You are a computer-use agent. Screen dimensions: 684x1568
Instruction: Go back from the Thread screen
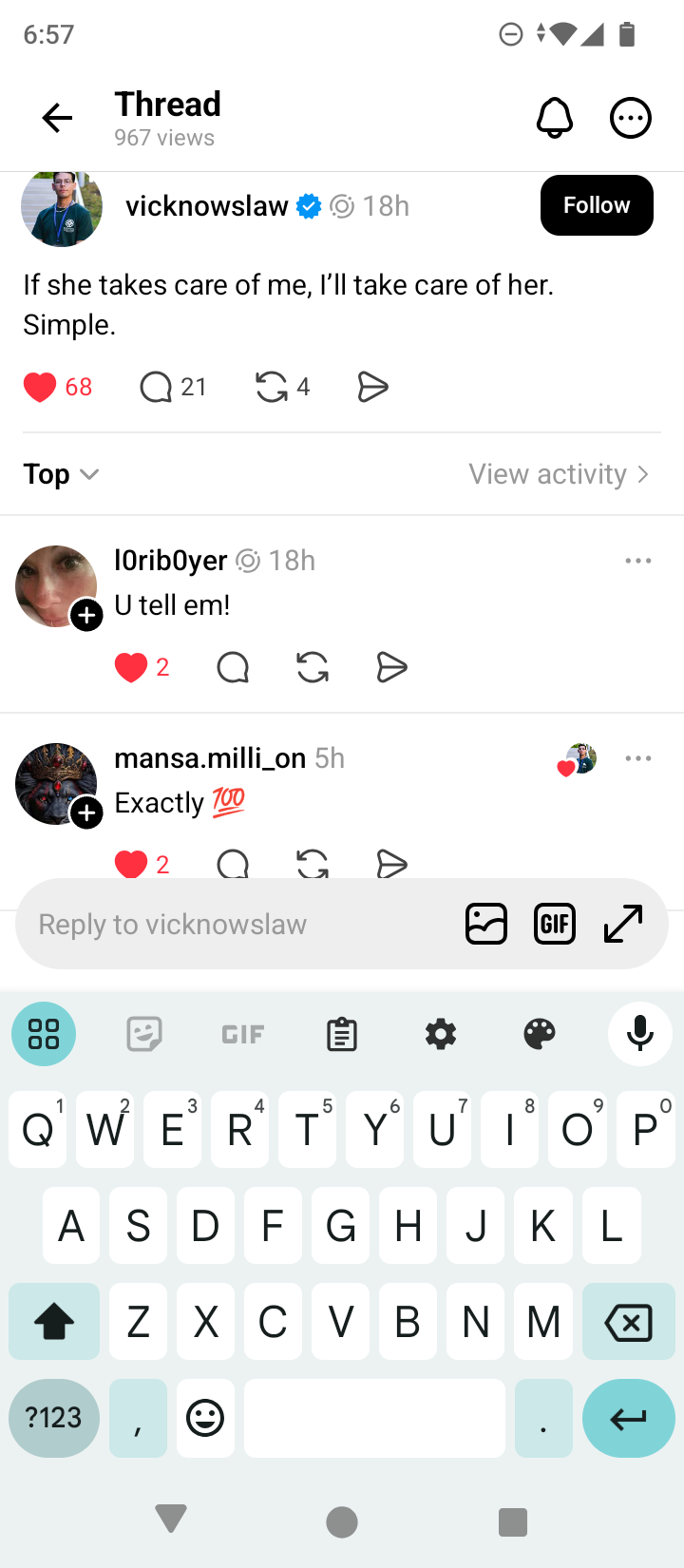click(x=57, y=118)
